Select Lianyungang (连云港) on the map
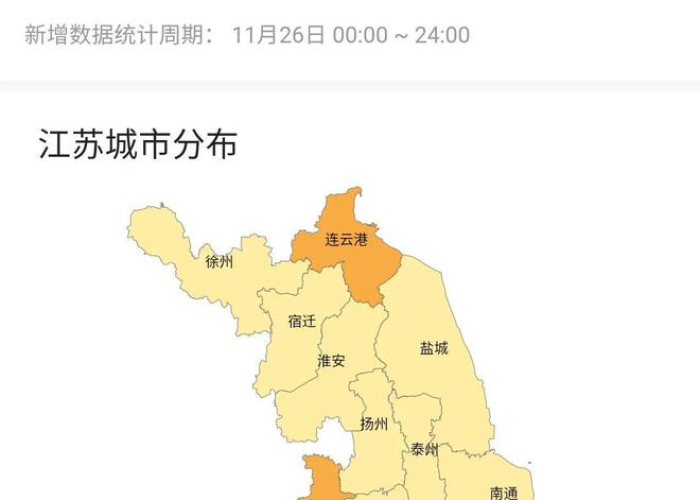 (x=347, y=240)
